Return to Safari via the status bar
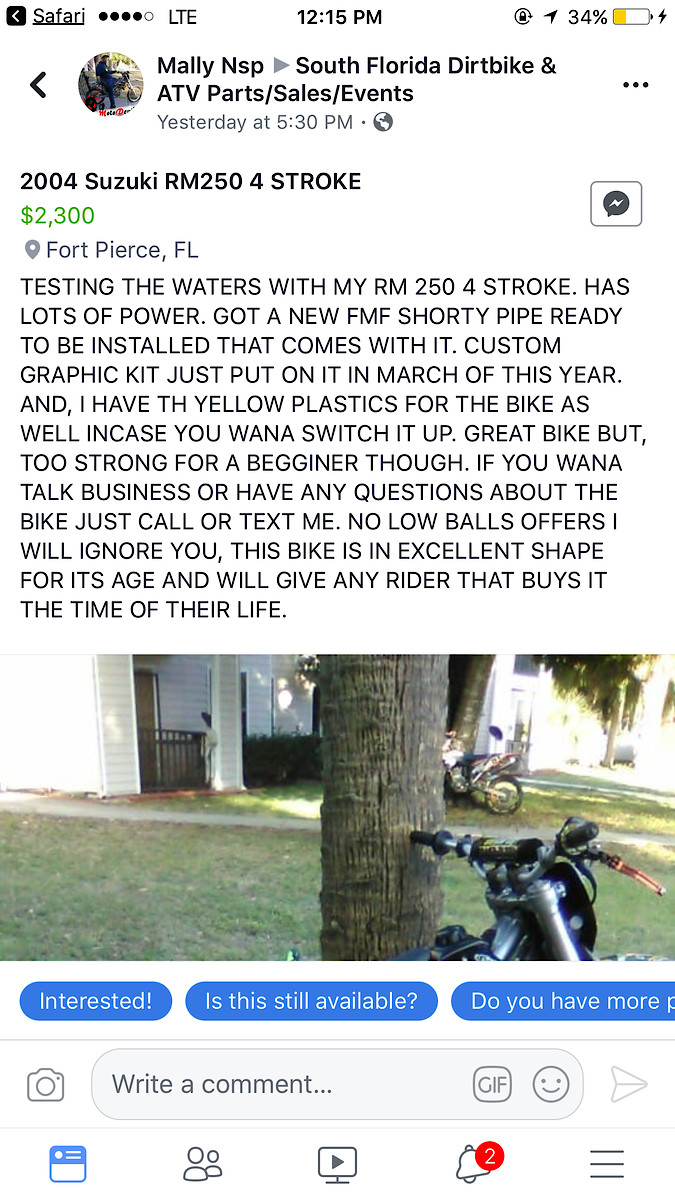Image resolution: width=675 pixels, height=1200 pixels. pos(46,16)
